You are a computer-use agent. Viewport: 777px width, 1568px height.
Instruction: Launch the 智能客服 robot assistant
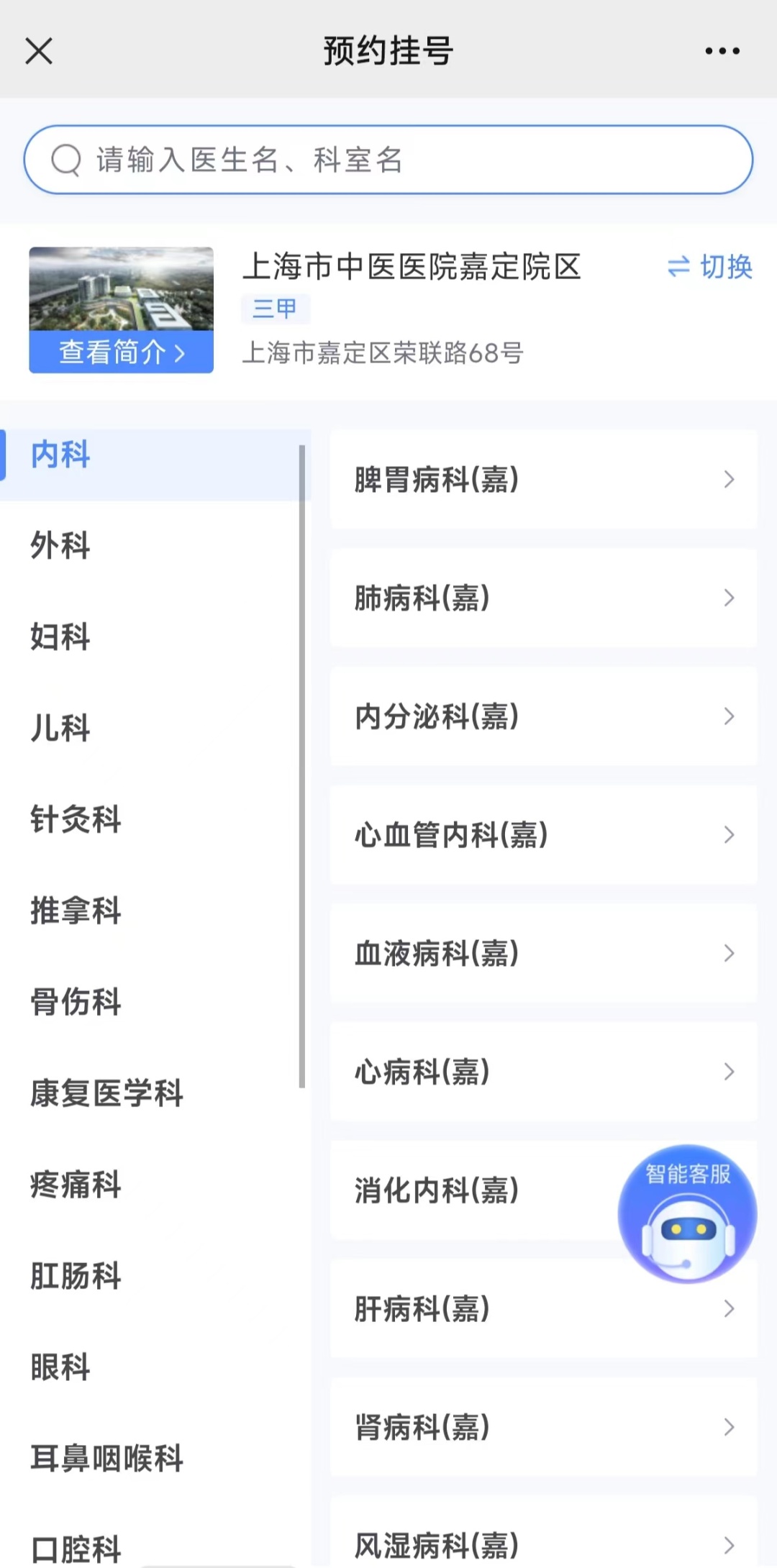pos(687,1214)
